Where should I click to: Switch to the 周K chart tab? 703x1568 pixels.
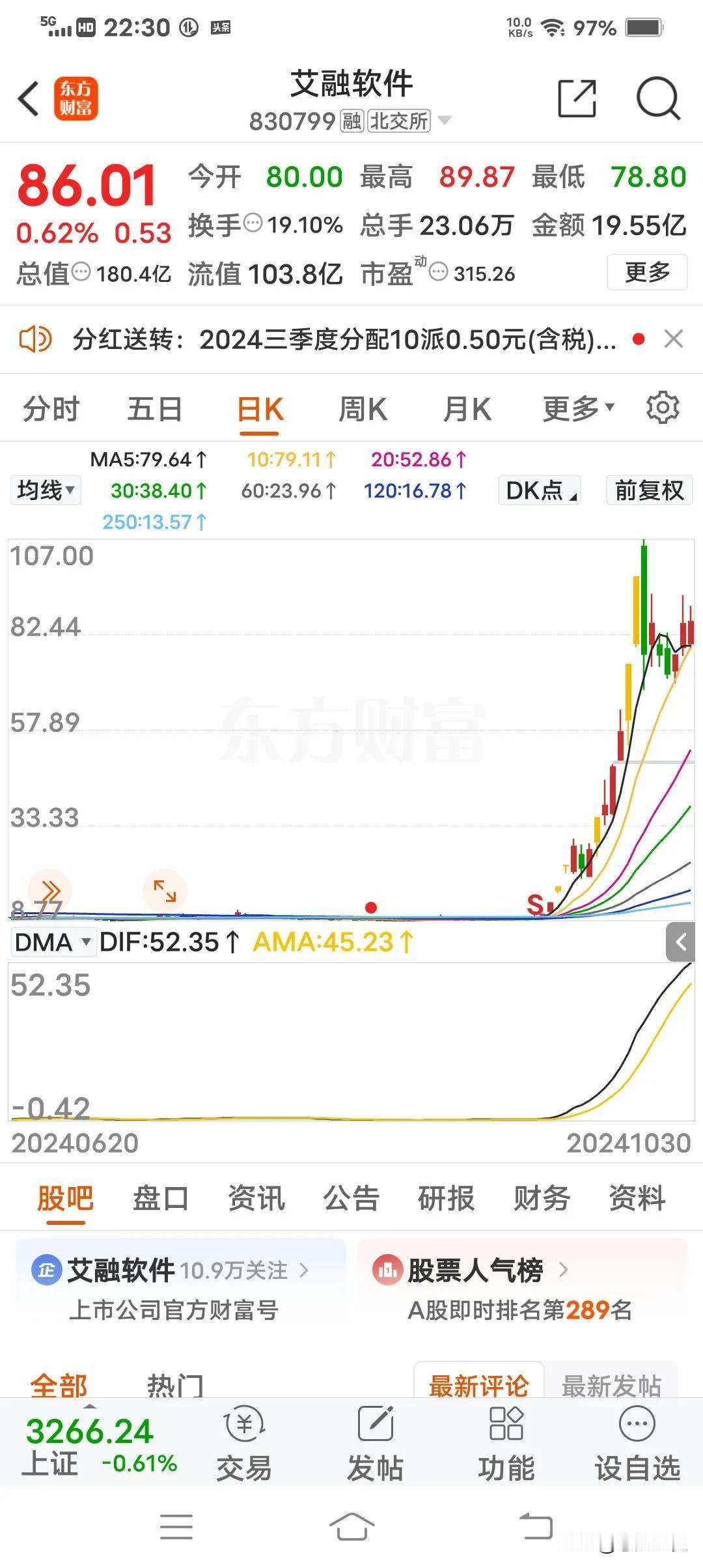363,410
